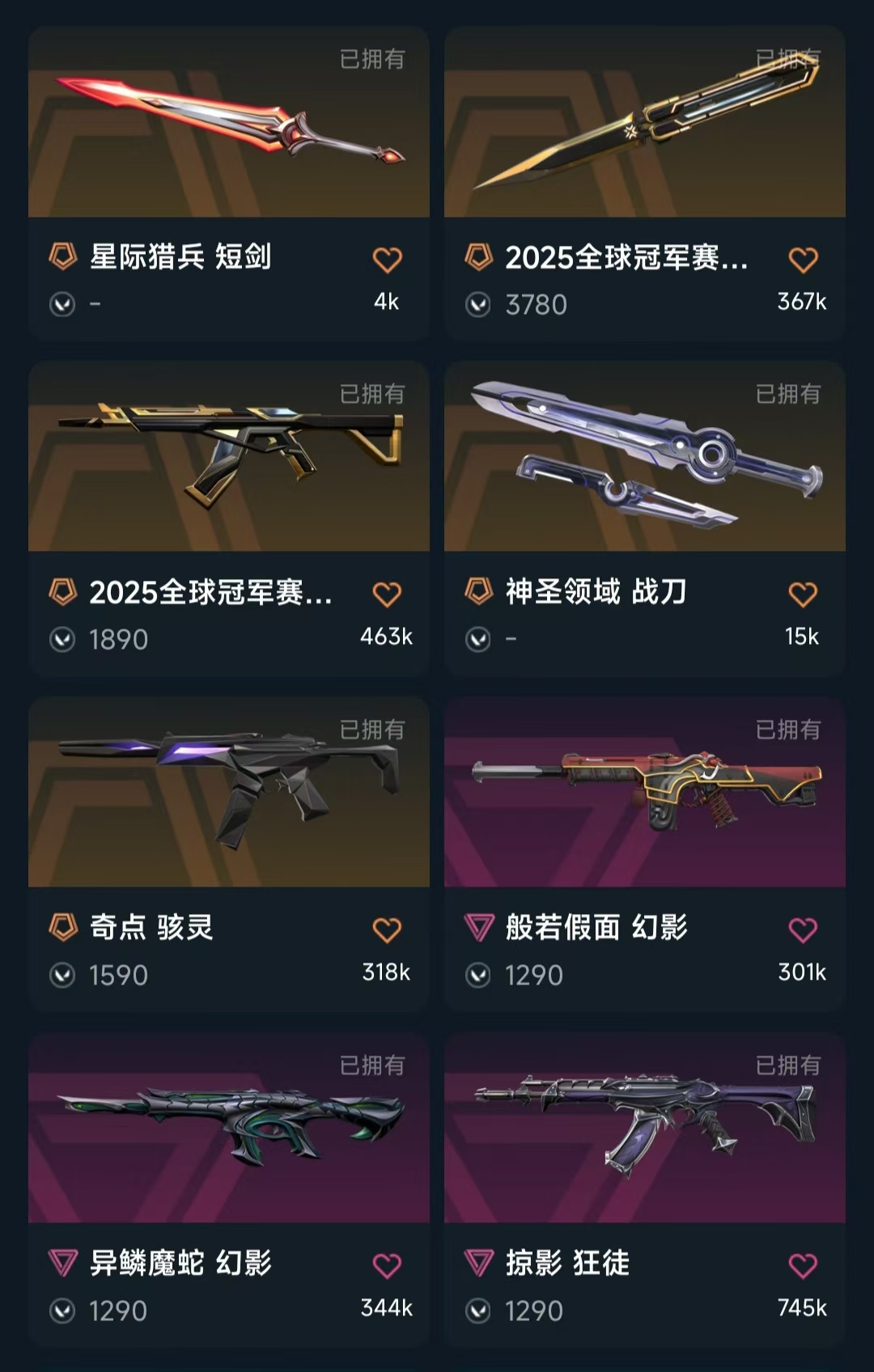
Task: Favorite the 般若假面 幻影 skin
Action: pos(803,929)
